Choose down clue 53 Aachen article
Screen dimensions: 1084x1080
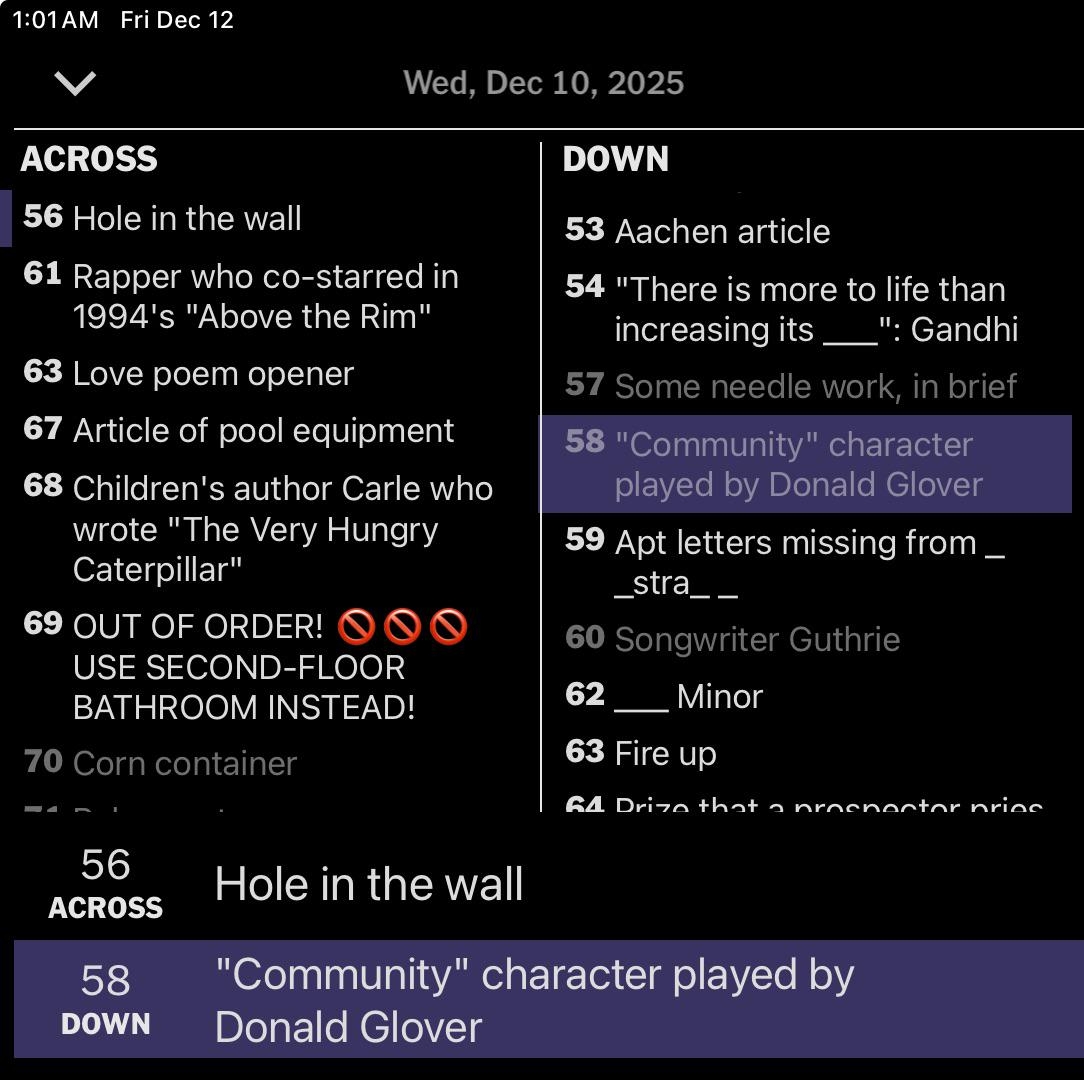pyautogui.click(x=722, y=232)
